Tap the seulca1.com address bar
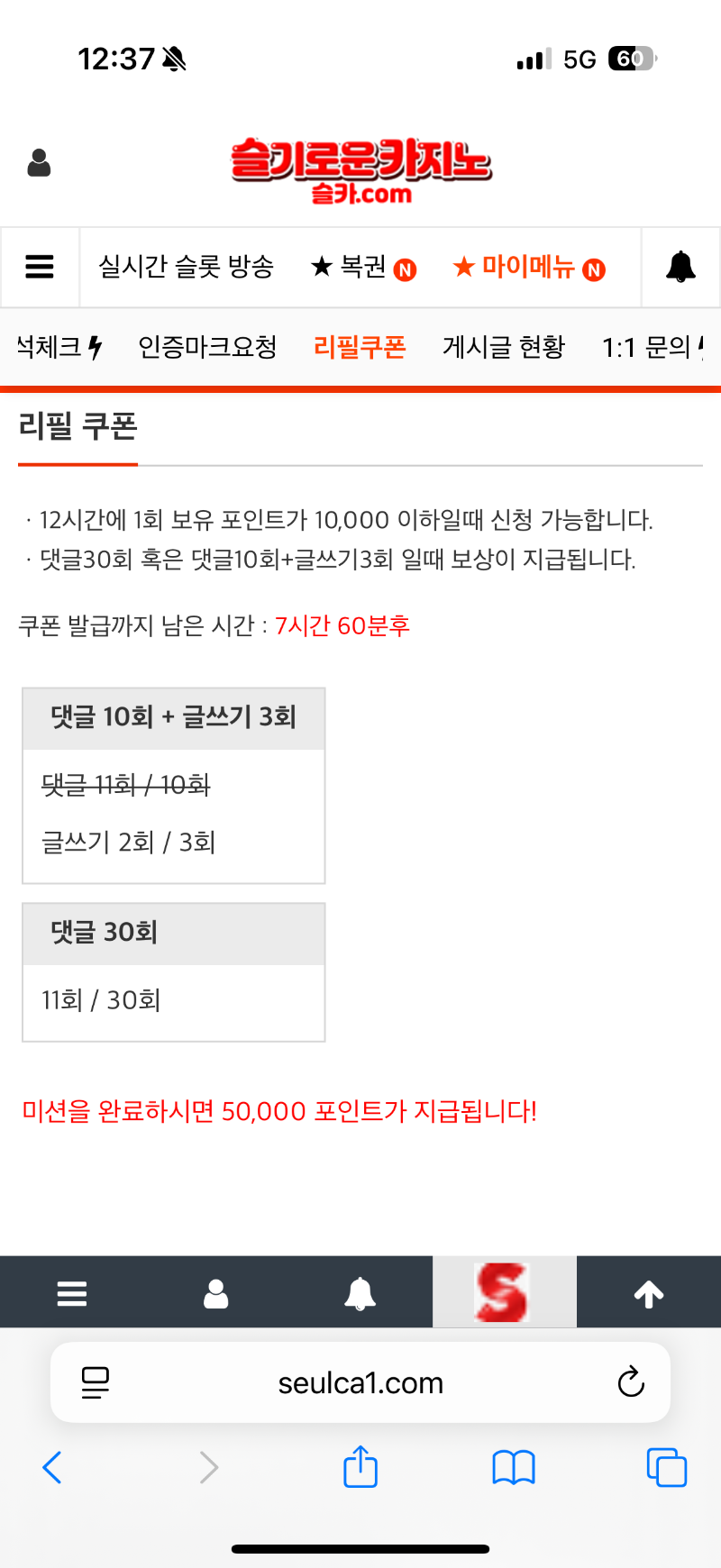Viewport: 721px width, 1568px height. coord(360,1382)
